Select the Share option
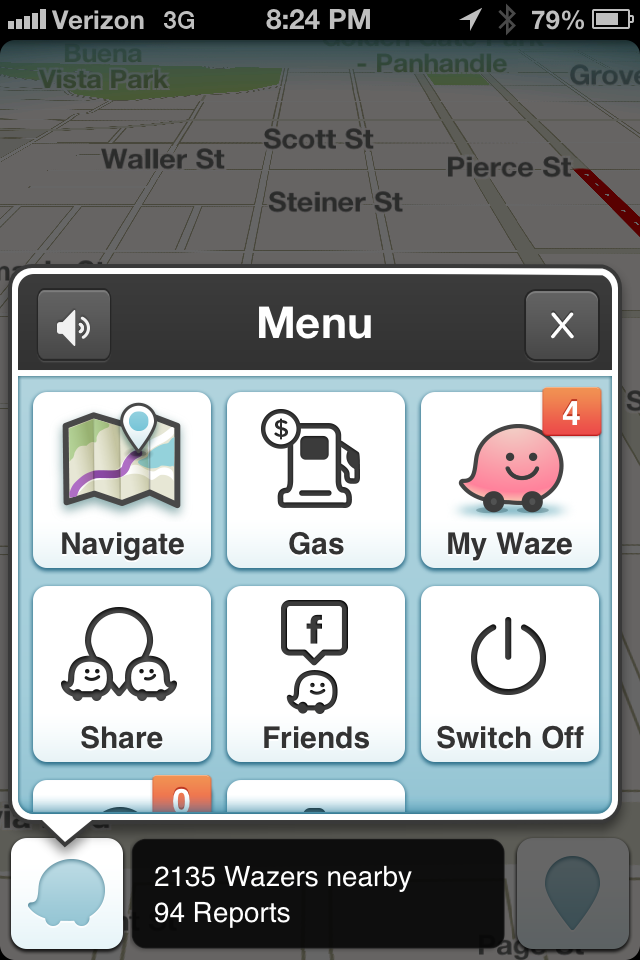Image resolution: width=640 pixels, height=960 pixels. (122, 674)
